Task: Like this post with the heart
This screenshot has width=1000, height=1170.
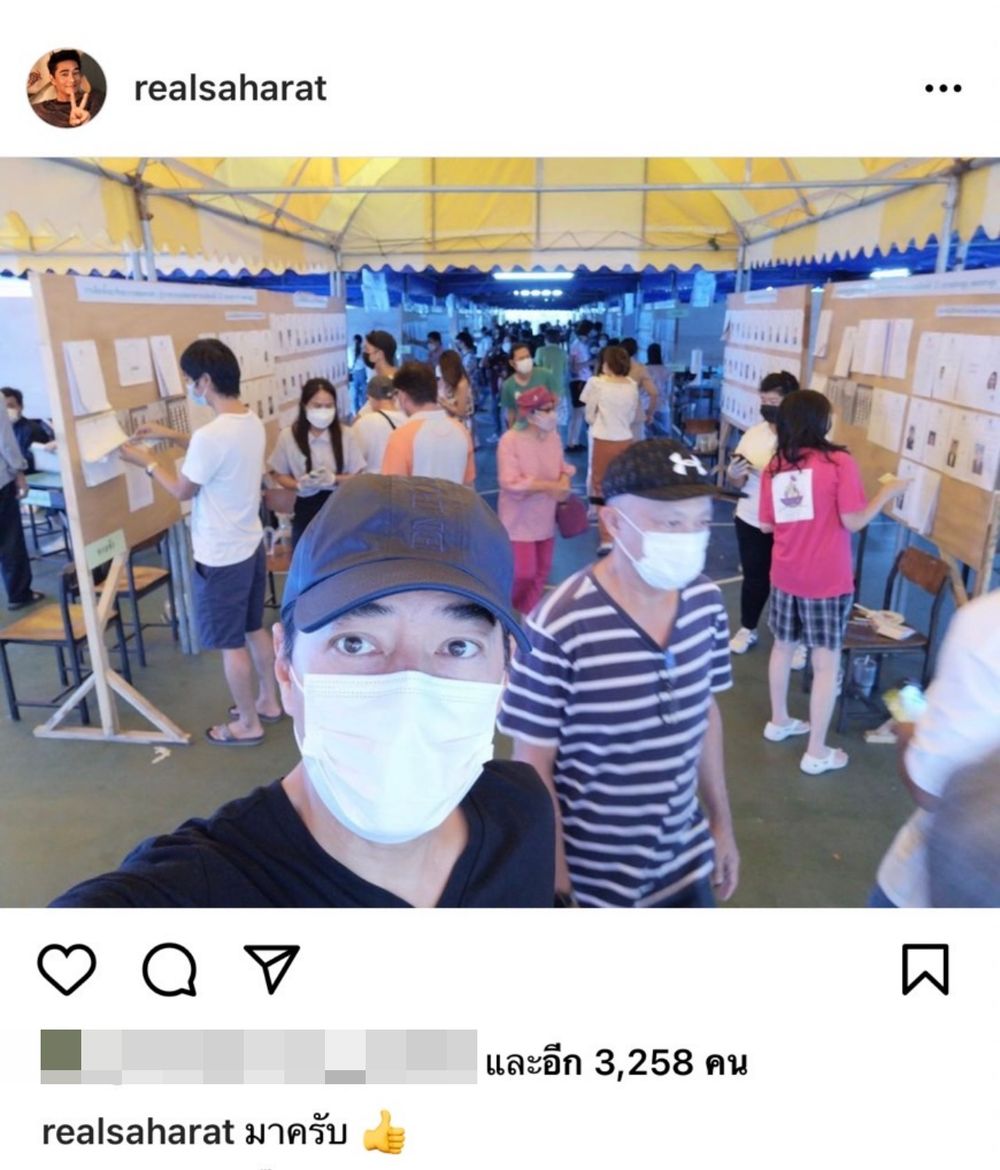Action: coord(67,969)
